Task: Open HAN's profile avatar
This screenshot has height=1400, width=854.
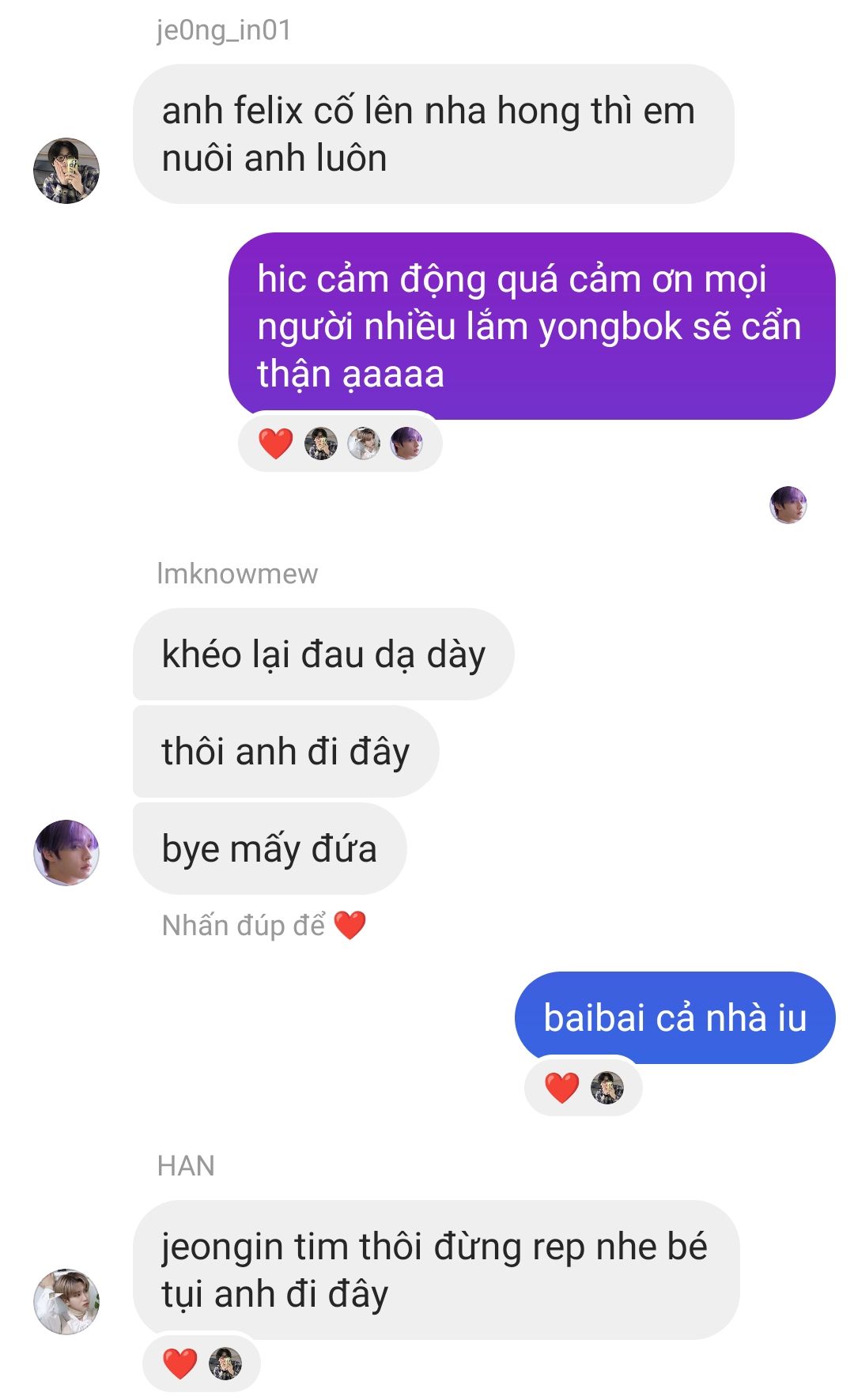Action: pos(66,1302)
